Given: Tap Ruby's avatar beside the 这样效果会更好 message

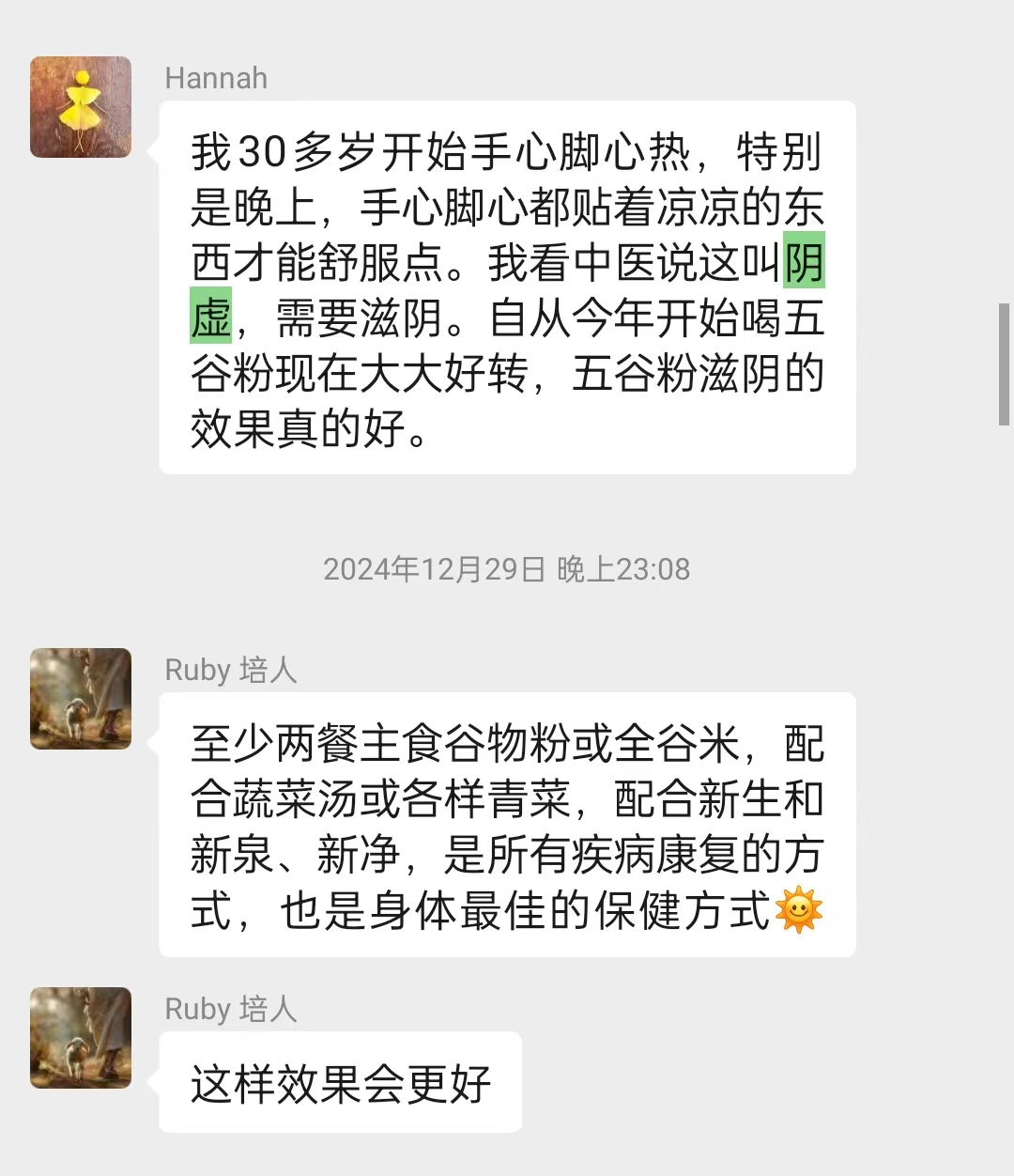Looking at the screenshot, I should coord(81,1038).
